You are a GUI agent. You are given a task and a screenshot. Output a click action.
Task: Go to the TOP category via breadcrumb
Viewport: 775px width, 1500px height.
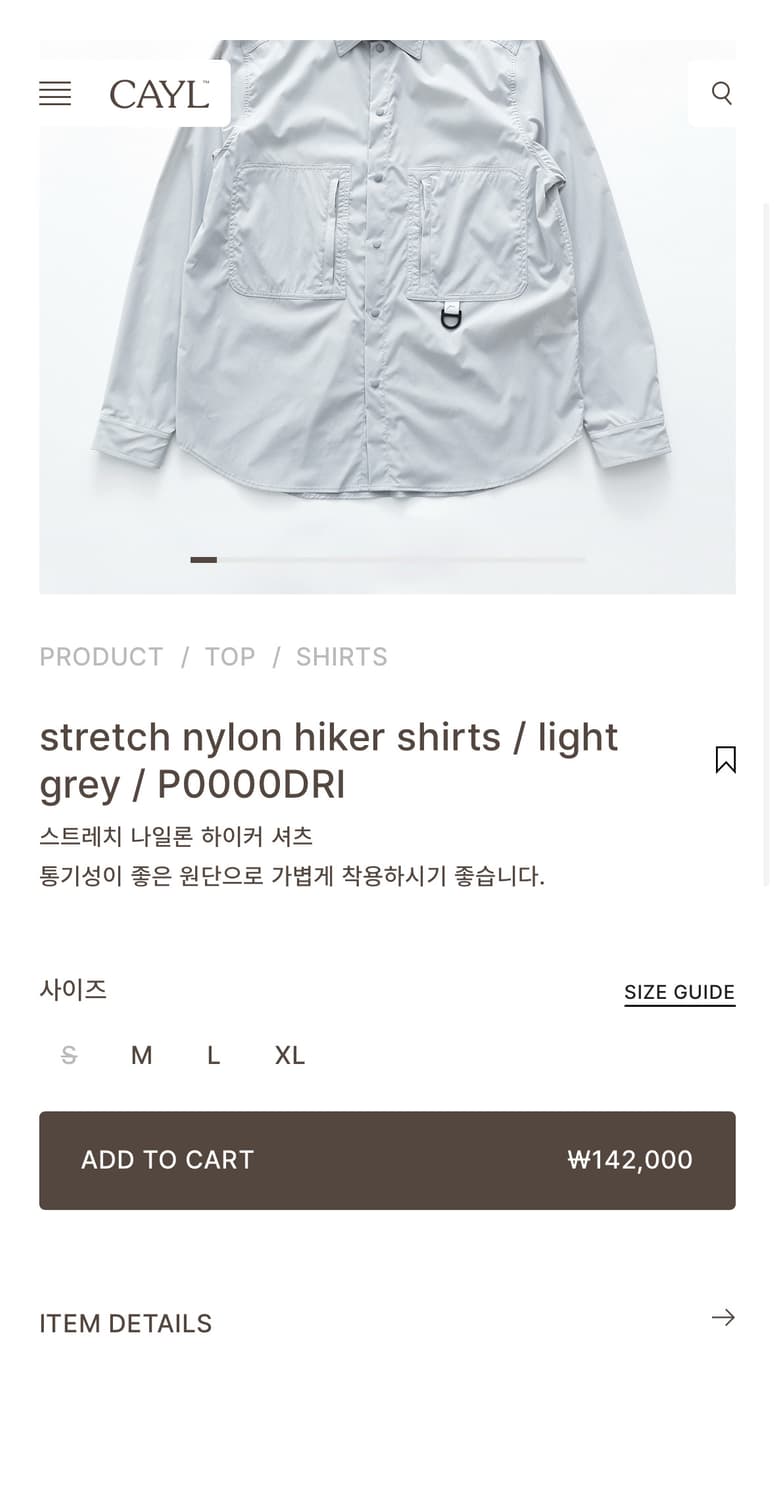(229, 657)
